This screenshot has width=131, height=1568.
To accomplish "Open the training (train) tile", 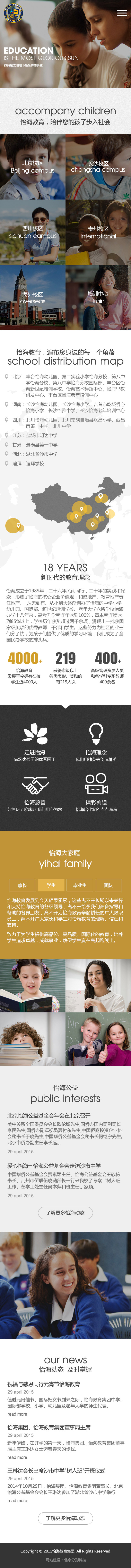I will (x=98, y=298).
